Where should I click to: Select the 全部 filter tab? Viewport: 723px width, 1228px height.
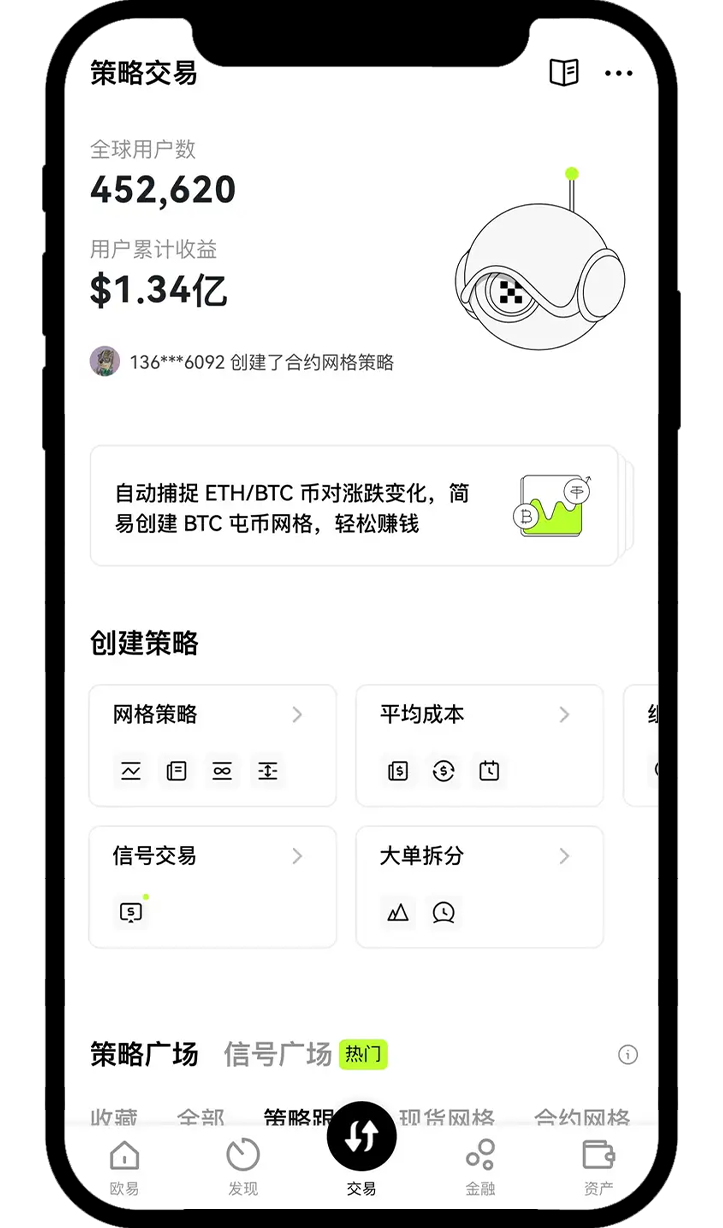point(200,1117)
